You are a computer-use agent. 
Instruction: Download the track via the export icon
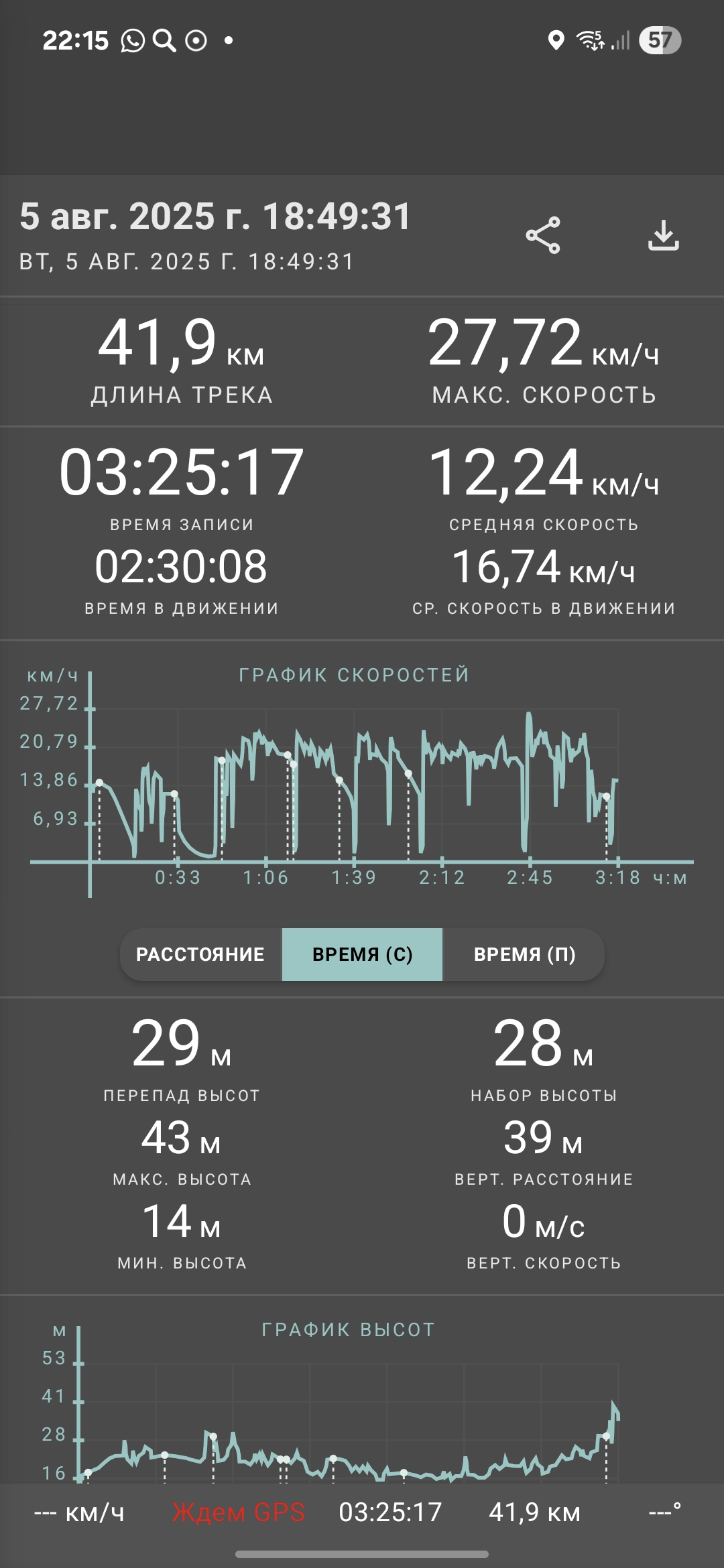[664, 235]
